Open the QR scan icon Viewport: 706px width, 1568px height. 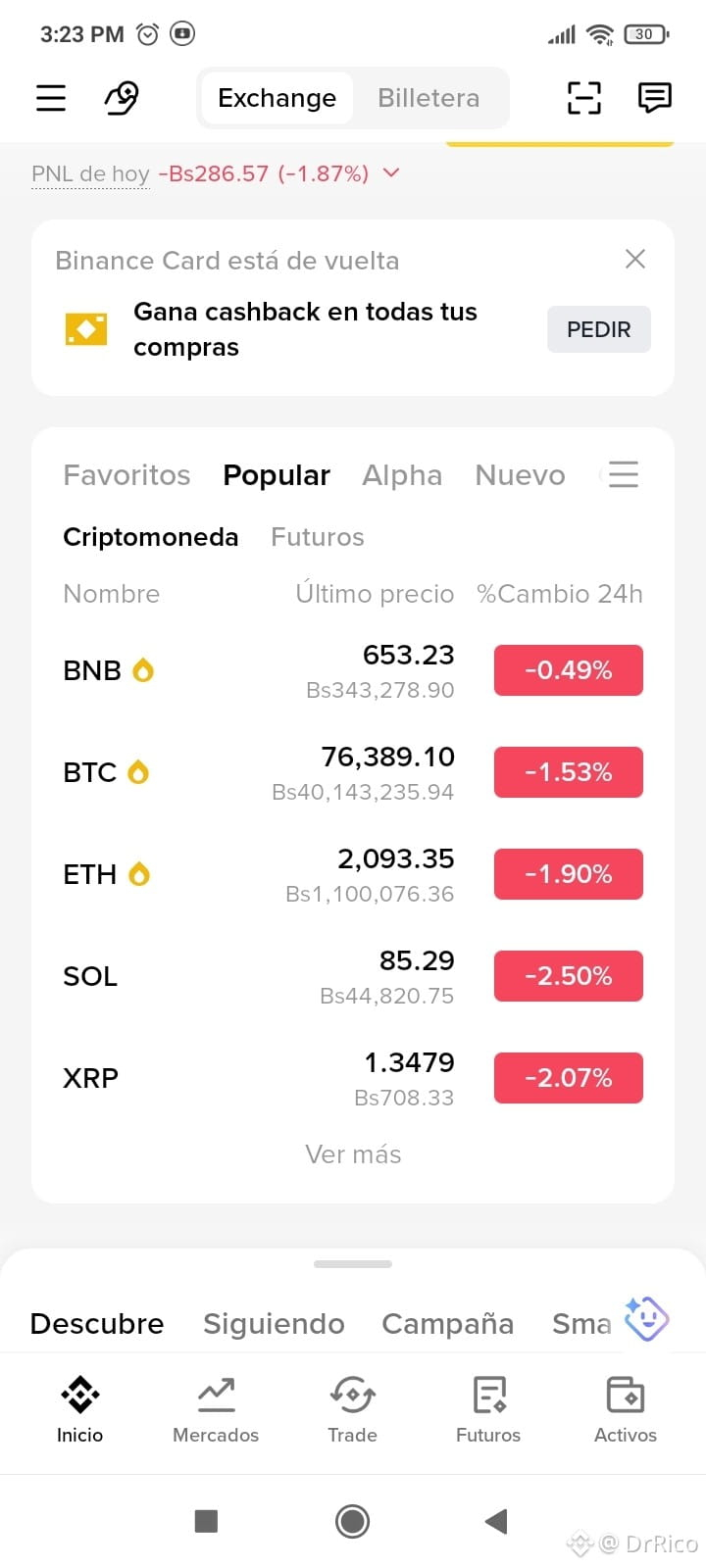tap(584, 98)
